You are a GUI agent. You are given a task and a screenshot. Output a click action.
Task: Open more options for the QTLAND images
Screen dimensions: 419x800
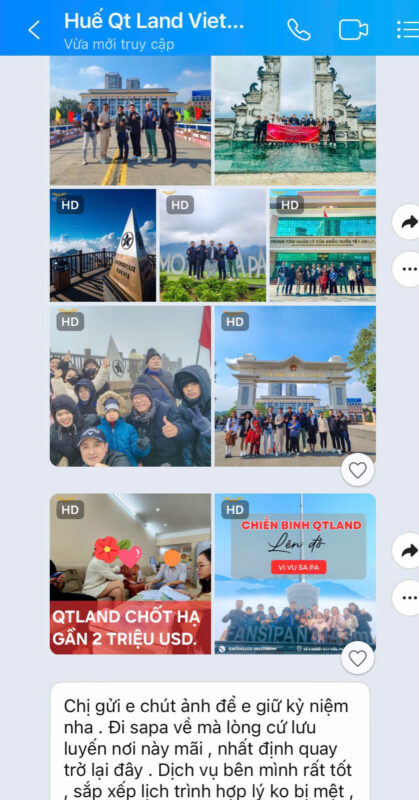tap(408, 597)
